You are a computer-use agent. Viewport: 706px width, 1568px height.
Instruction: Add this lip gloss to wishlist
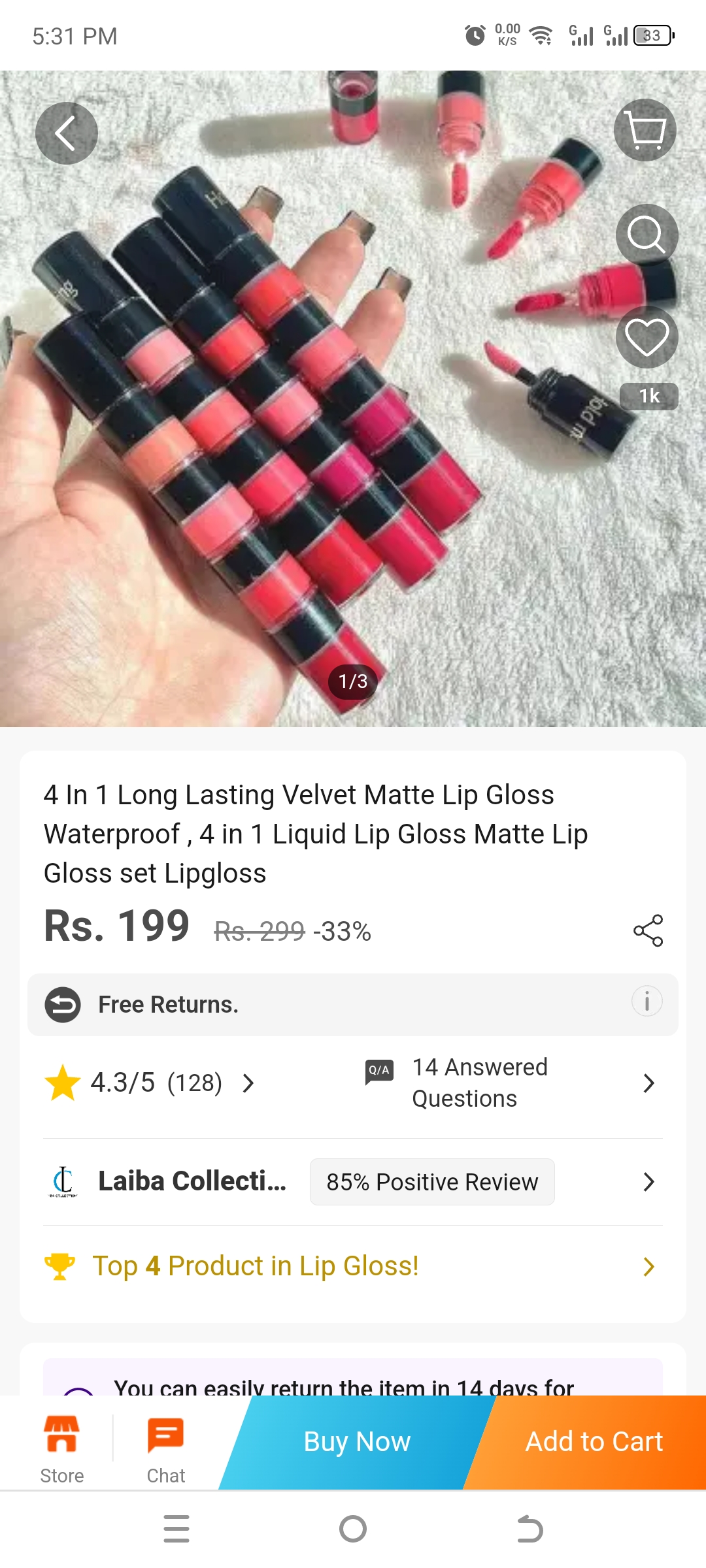coord(647,338)
